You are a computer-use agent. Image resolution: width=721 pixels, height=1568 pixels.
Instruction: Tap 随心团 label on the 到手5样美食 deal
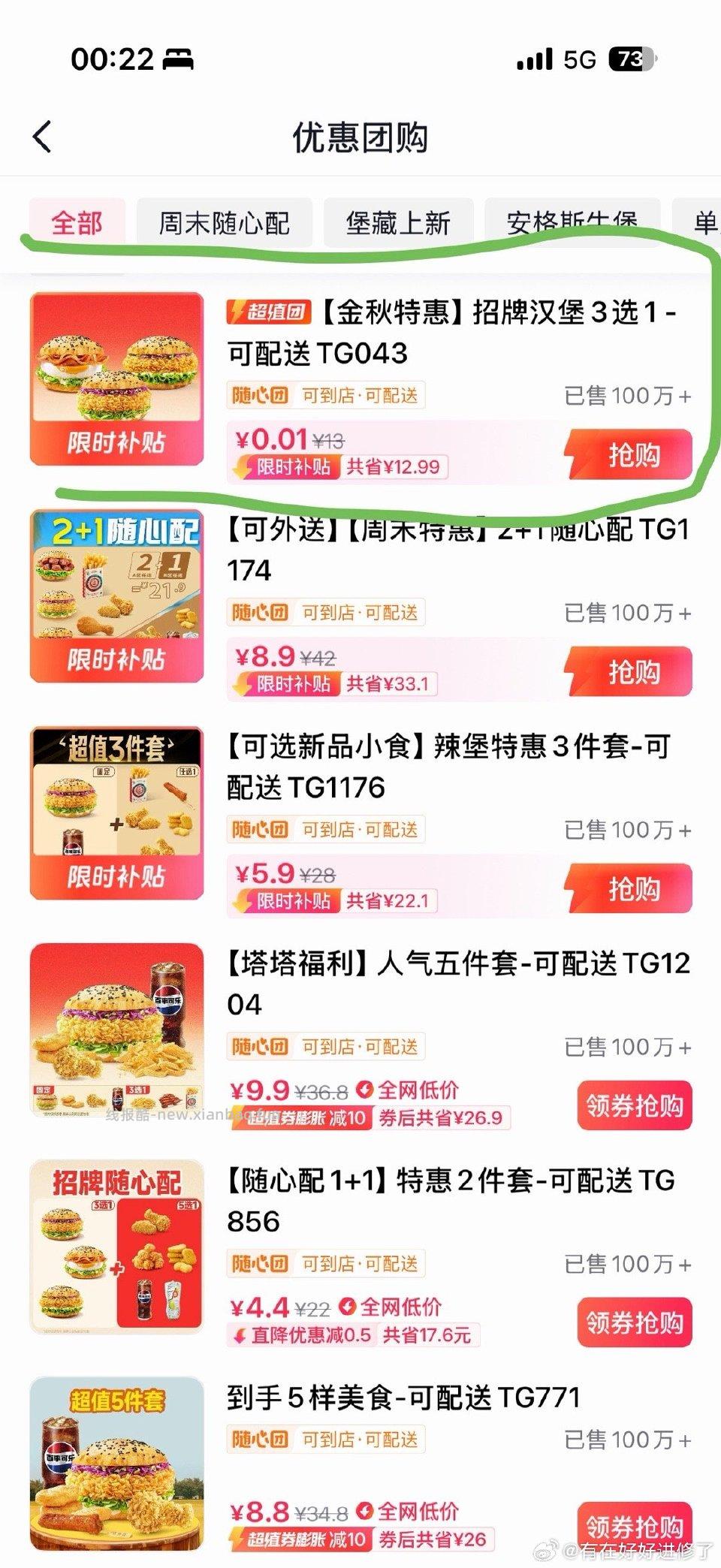(259, 1439)
